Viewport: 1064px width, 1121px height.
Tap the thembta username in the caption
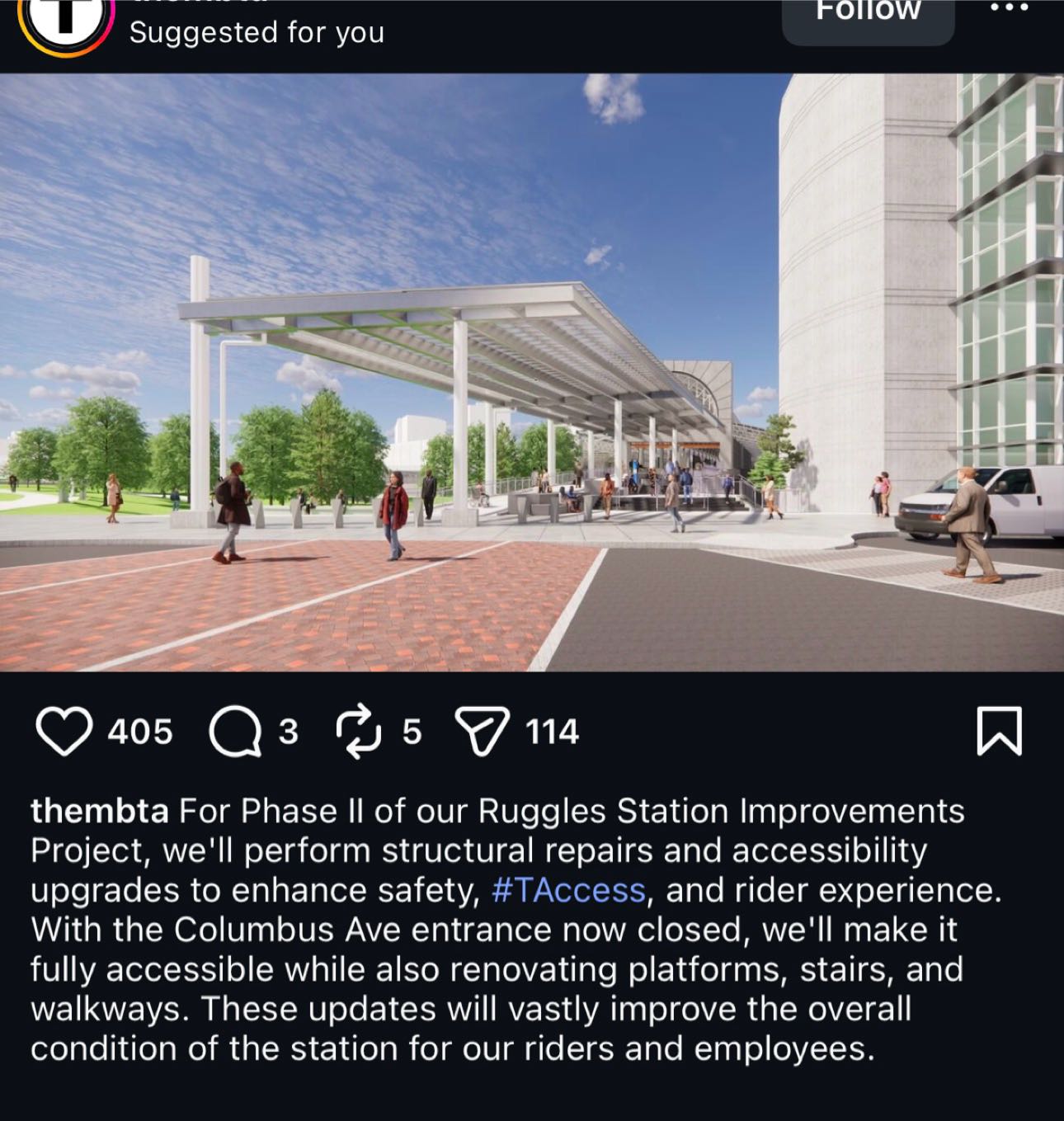[100, 811]
